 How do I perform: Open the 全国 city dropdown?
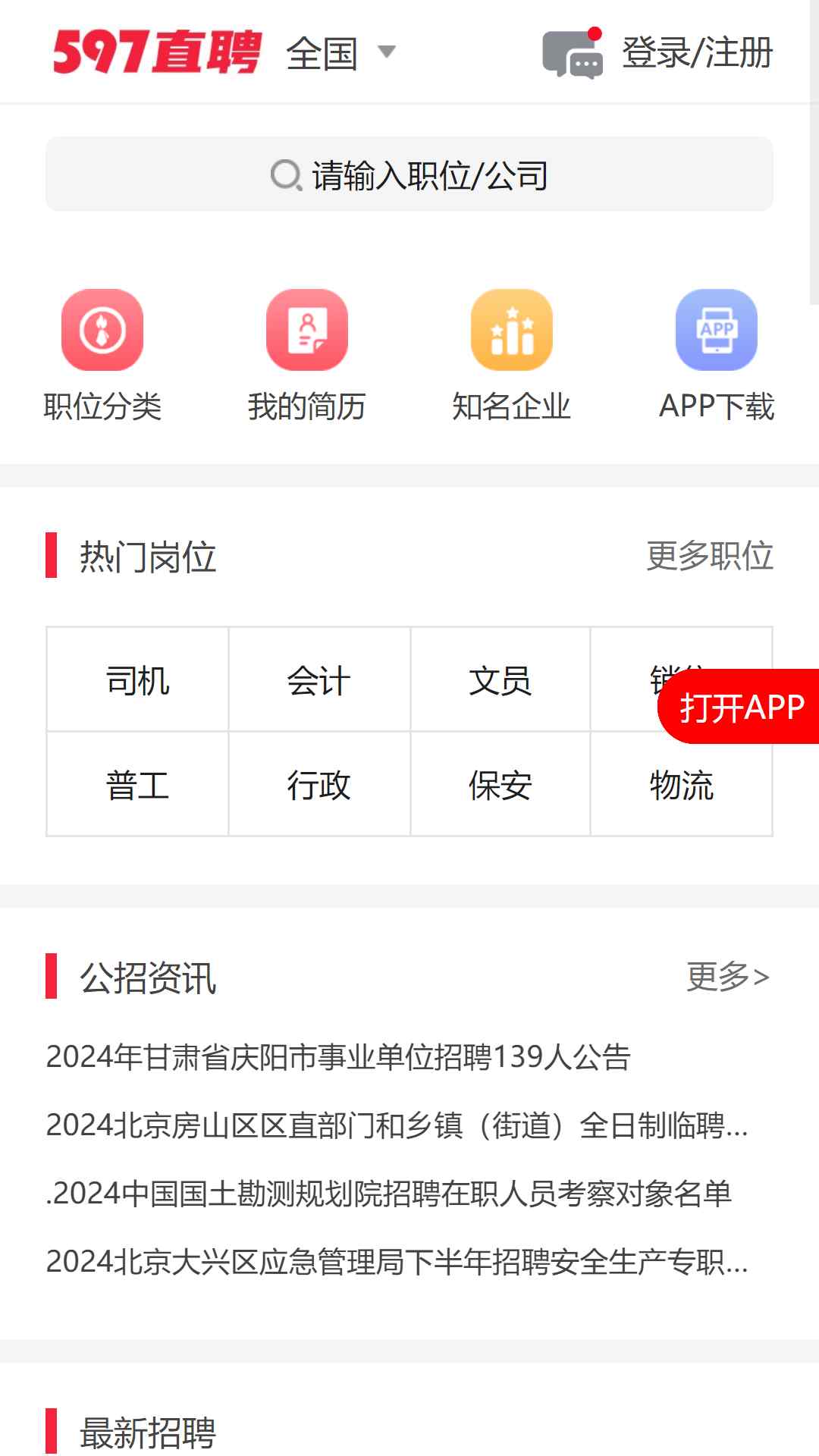click(340, 53)
